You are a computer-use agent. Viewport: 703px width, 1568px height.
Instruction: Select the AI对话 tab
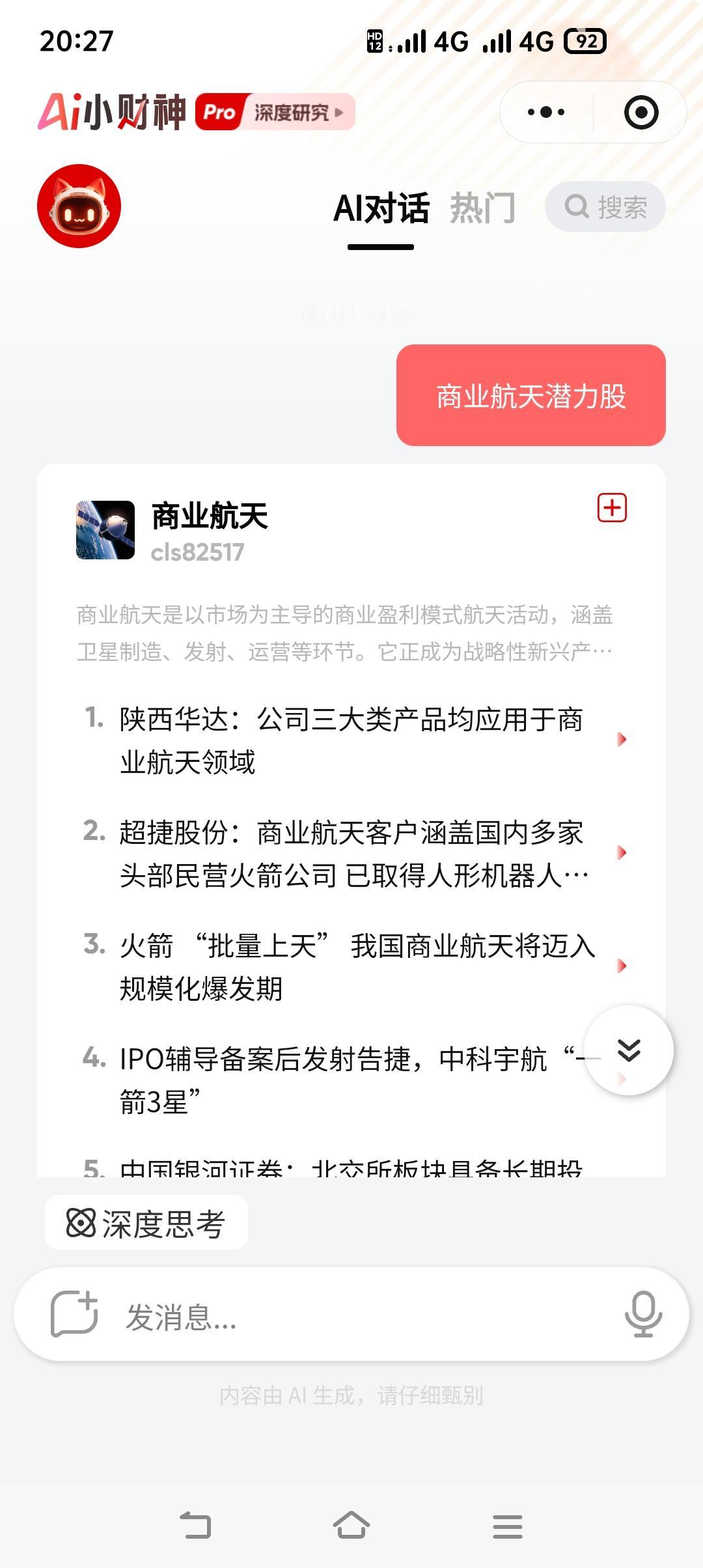click(x=381, y=206)
